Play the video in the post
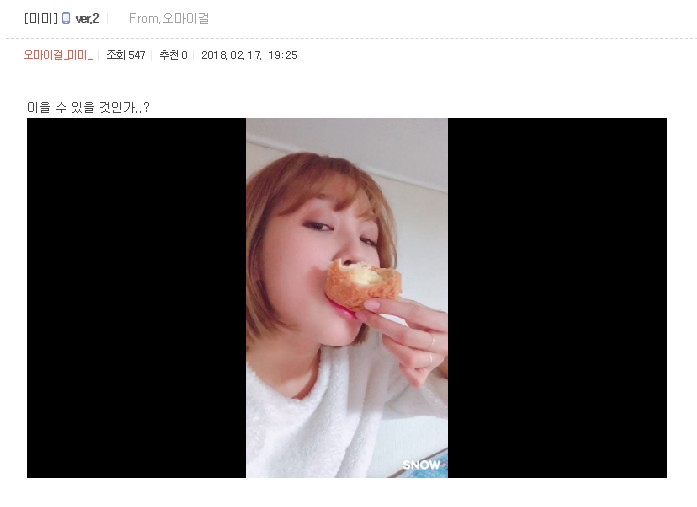697x507 pixels. pos(346,297)
